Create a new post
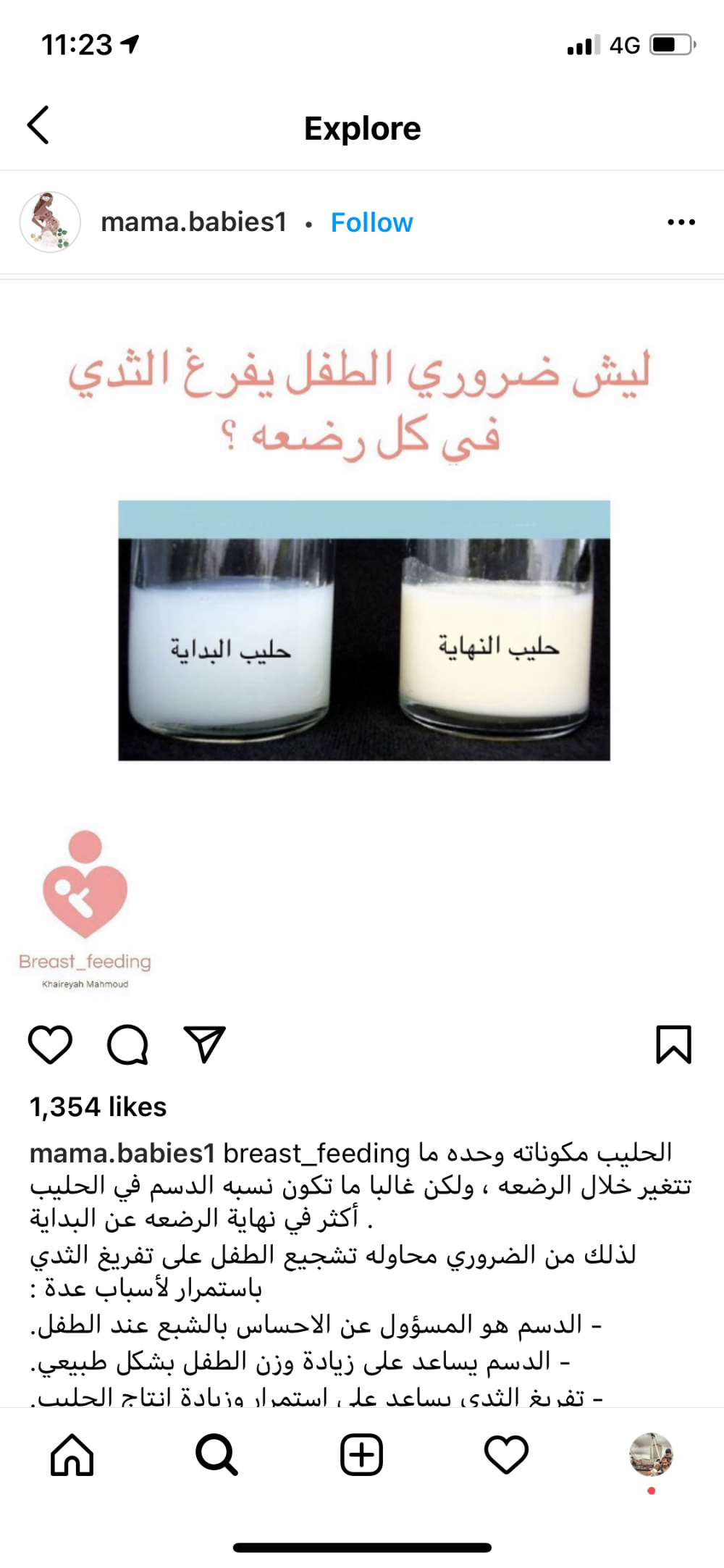The width and height of the screenshot is (724, 1568). 361,1454
